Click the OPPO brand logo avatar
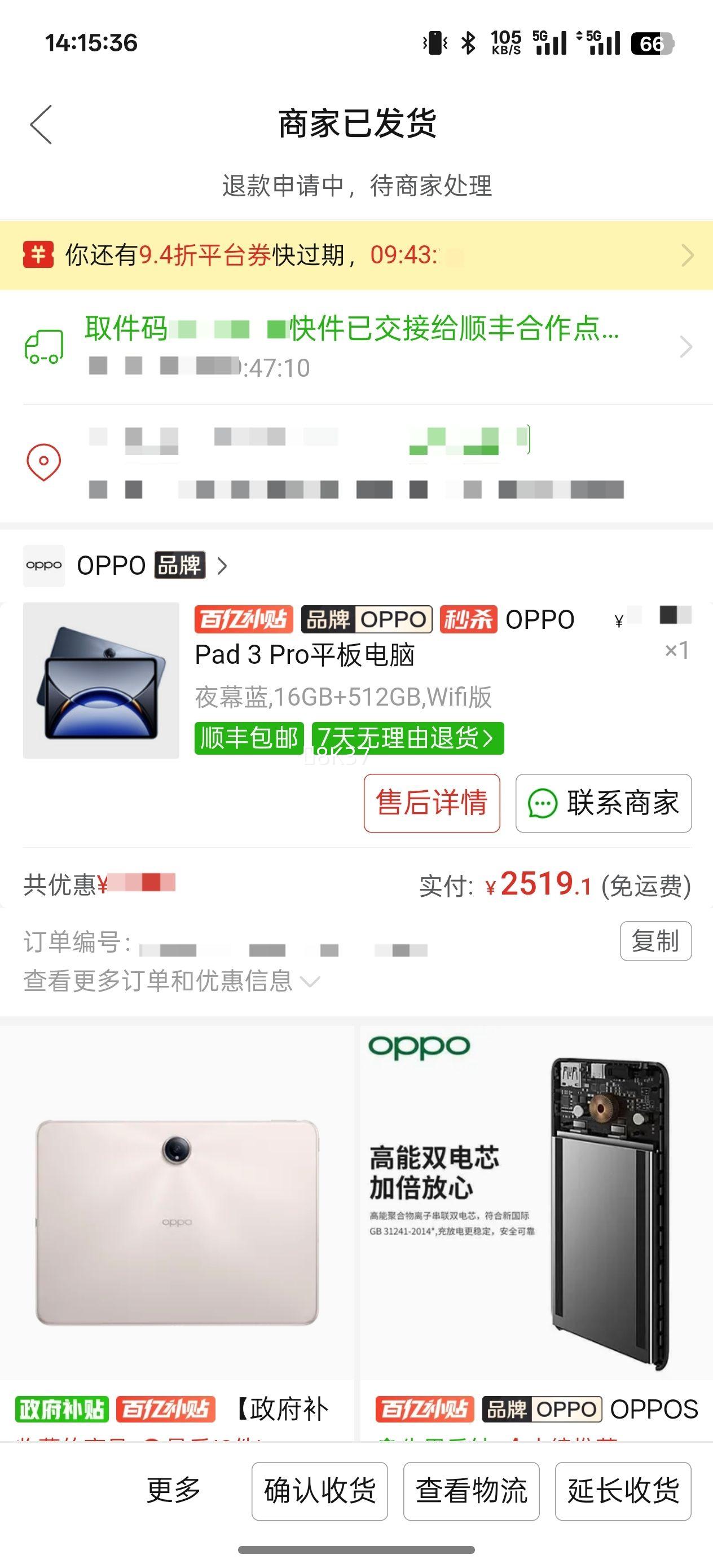 pos(44,565)
